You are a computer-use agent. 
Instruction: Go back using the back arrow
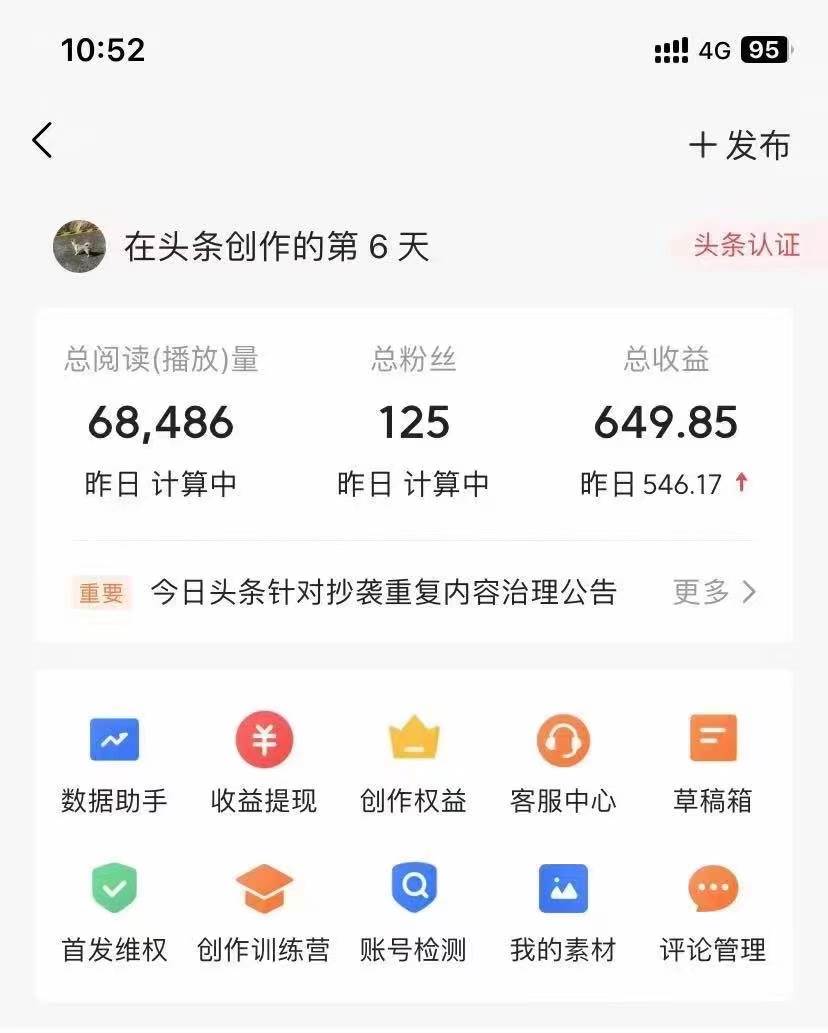42,139
